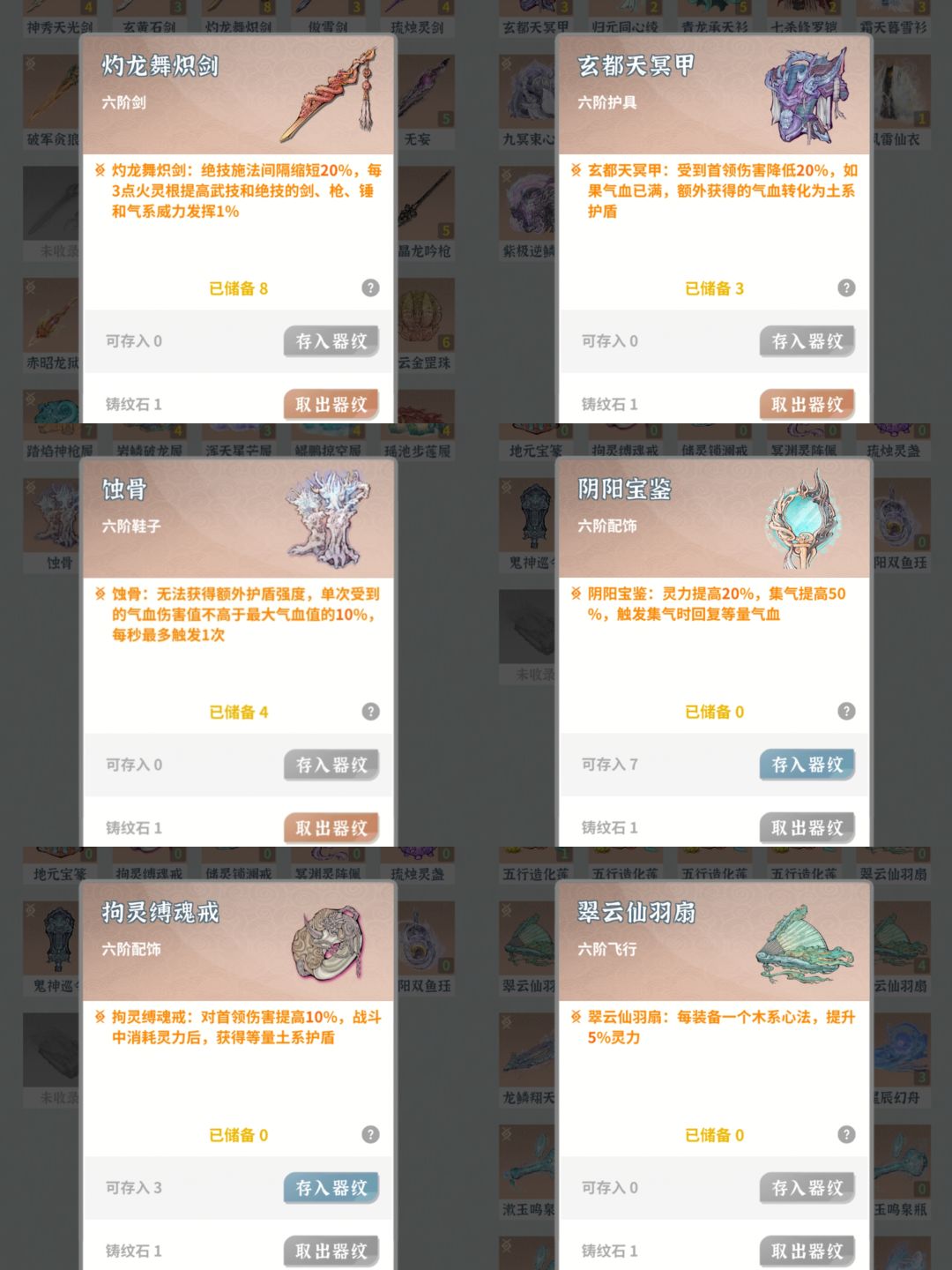This screenshot has height=1270, width=952.
Task: Click 取出器纹 on the 蚀骨 card
Action: click(331, 827)
